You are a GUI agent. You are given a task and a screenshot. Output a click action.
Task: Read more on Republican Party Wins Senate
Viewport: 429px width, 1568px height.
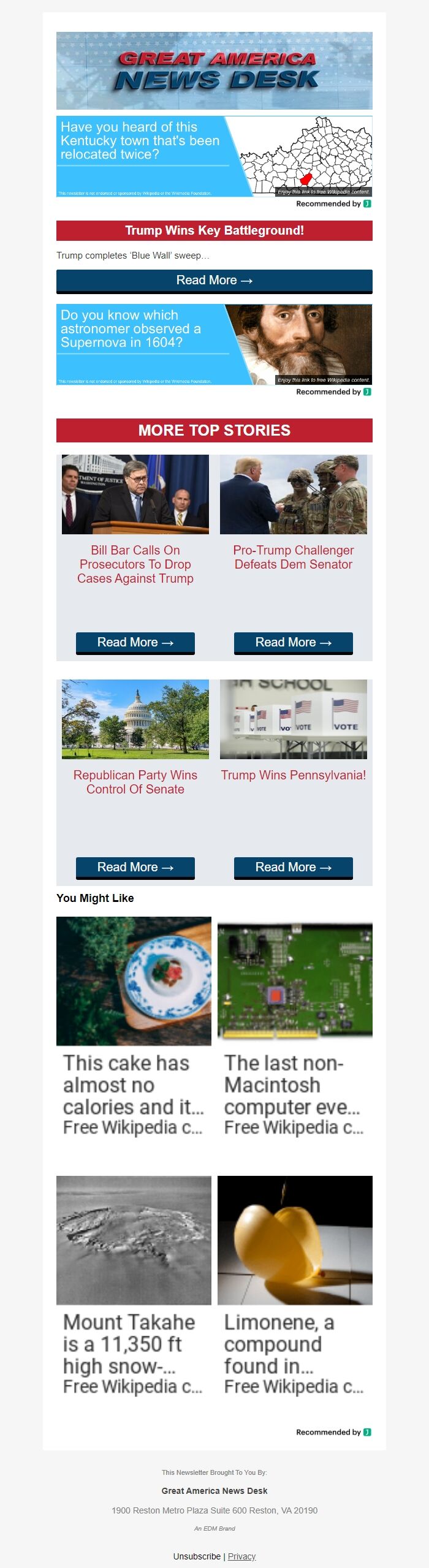[x=135, y=867]
